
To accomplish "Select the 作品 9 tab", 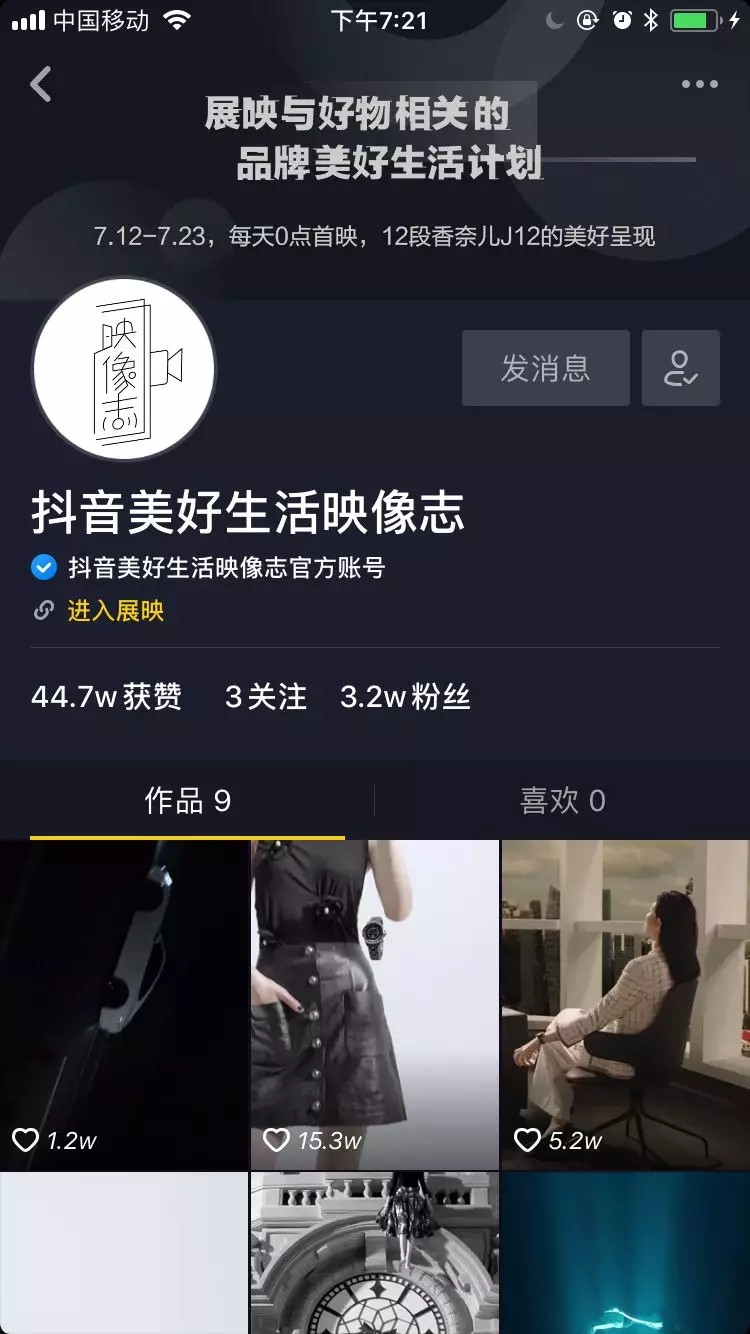I will point(187,800).
